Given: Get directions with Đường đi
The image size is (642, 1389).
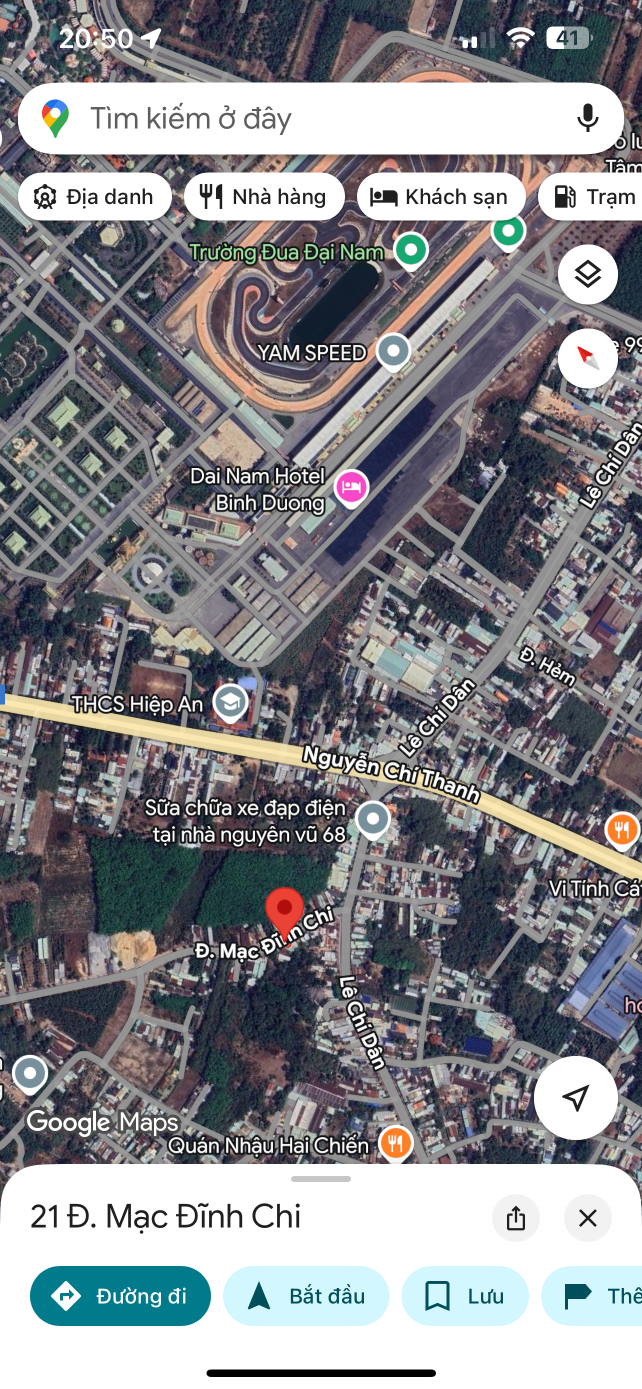Looking at the screenshot, I should point(121,1296).
